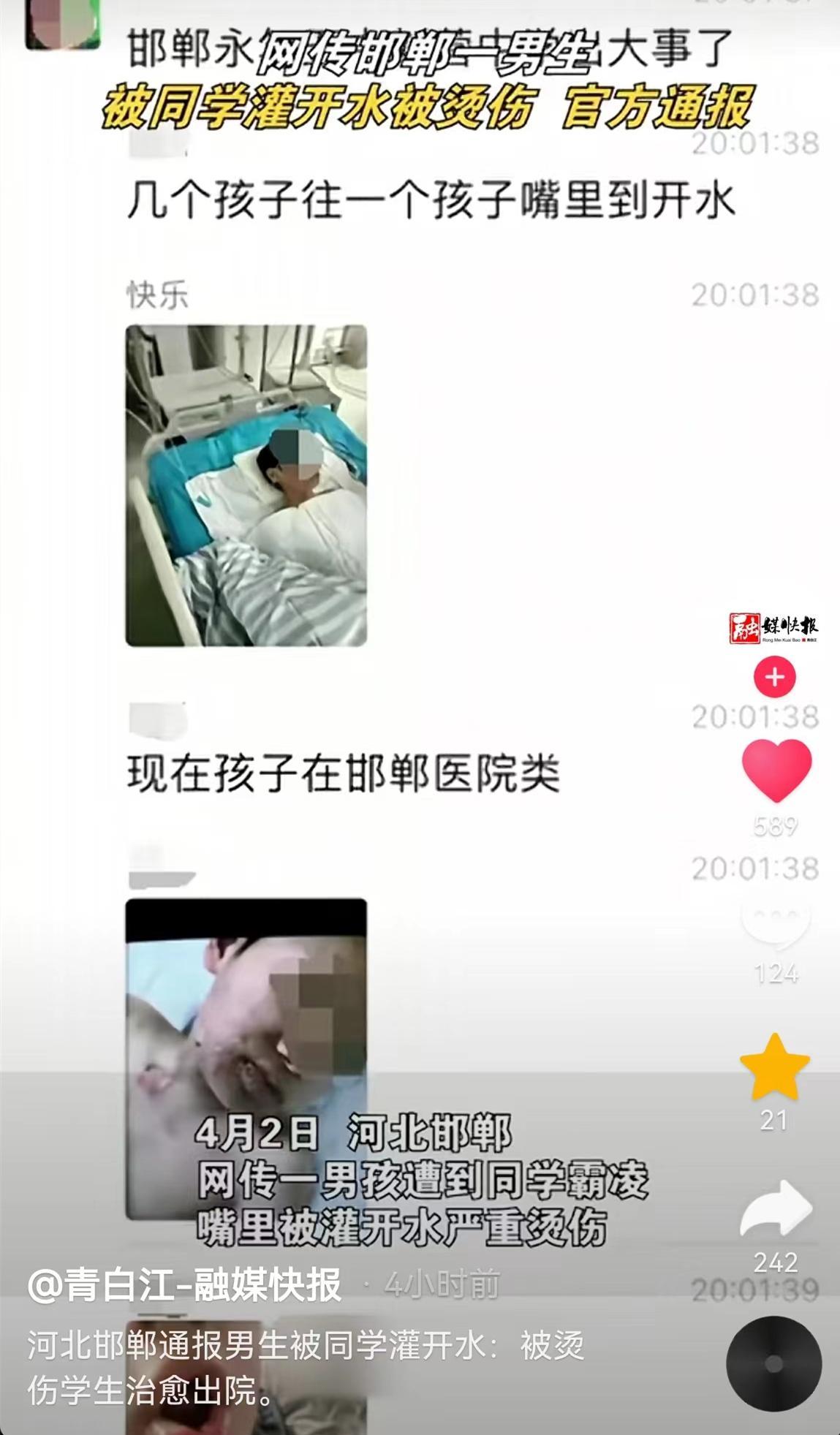Open the spinning music disc
This screenshot has width=840, height=1435.
click(x=773, y=1364)
